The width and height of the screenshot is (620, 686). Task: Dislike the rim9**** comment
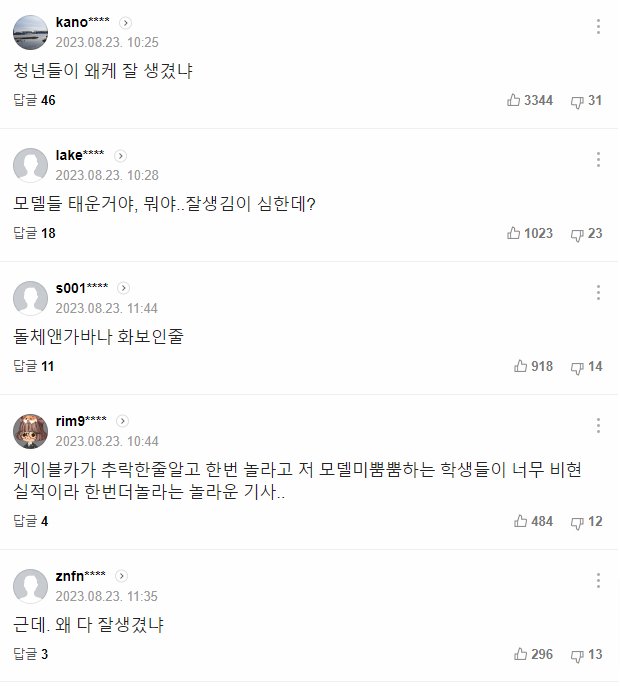pyautogui.click(x=577, y=521)
